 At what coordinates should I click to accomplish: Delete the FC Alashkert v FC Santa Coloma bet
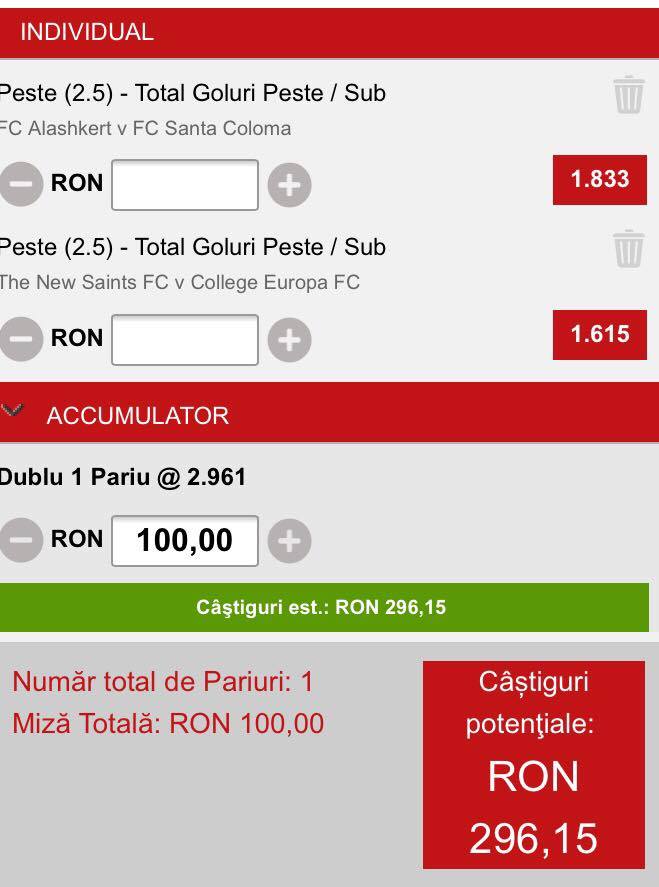pyautogui.click(x=628, y=94)
